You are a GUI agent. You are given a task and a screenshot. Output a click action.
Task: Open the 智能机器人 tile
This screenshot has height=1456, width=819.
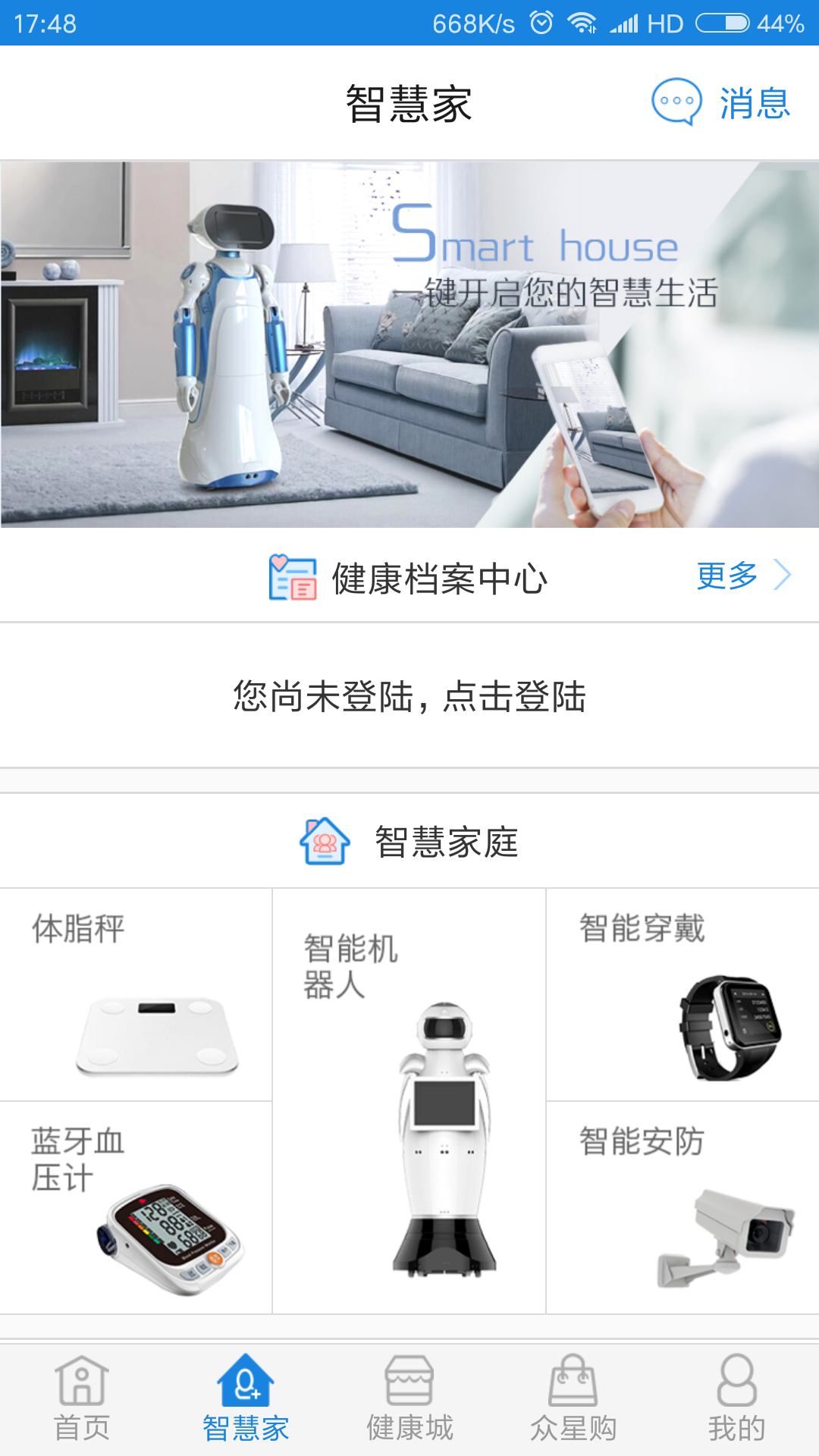(x=409, y=1101)
